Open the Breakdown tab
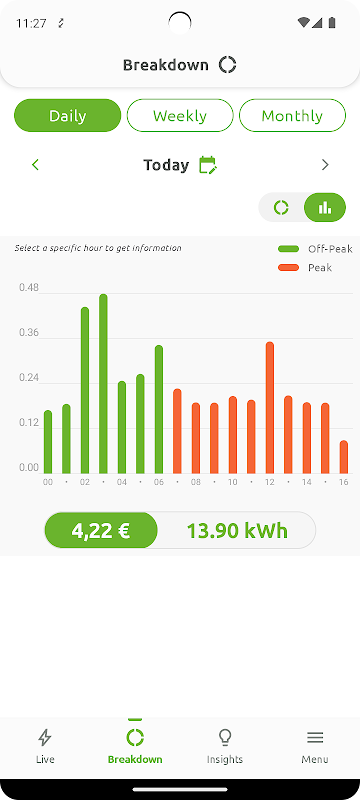 click(x=135, y=746)
